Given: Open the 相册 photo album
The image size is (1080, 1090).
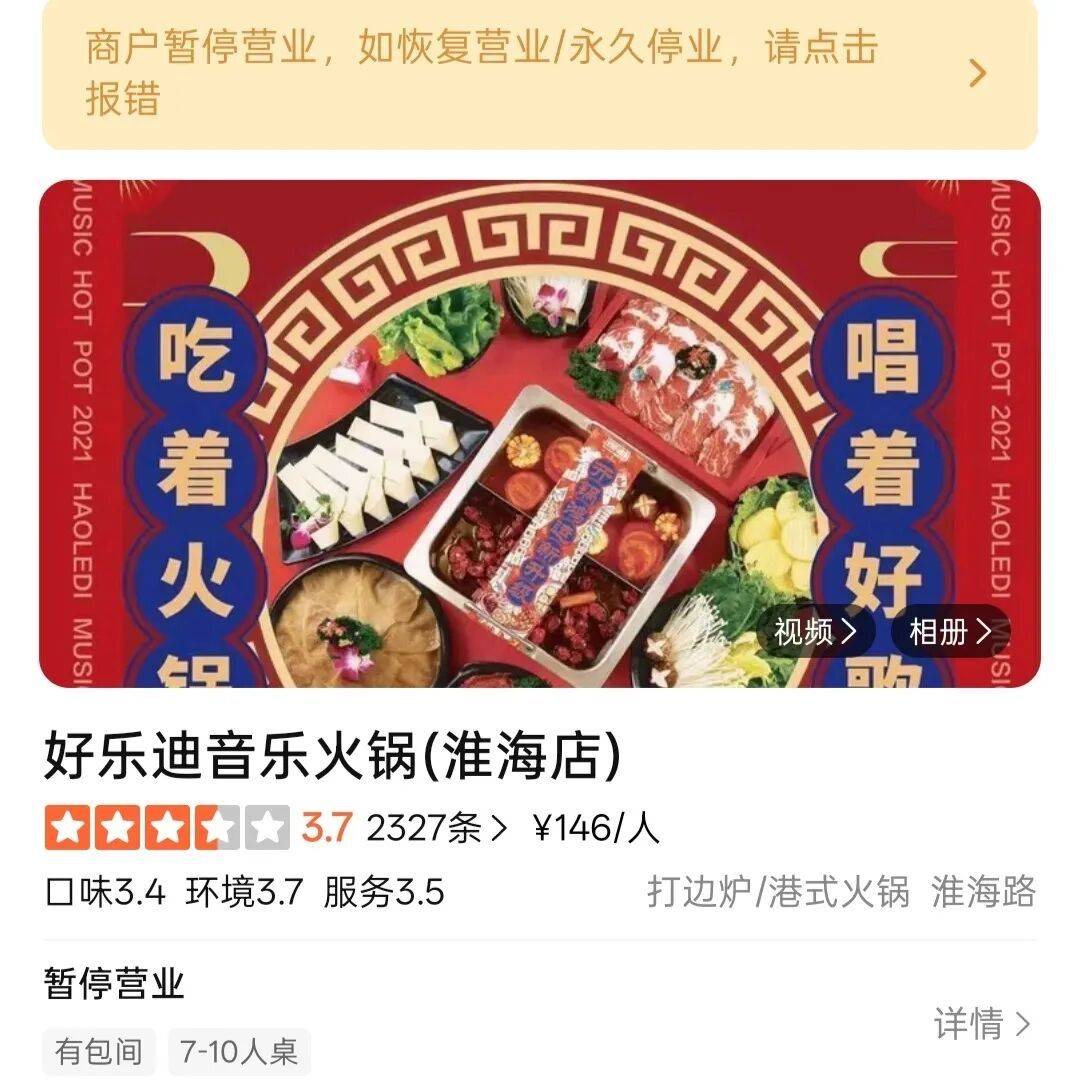Looking at the screenshot, I should coord(950,632).
